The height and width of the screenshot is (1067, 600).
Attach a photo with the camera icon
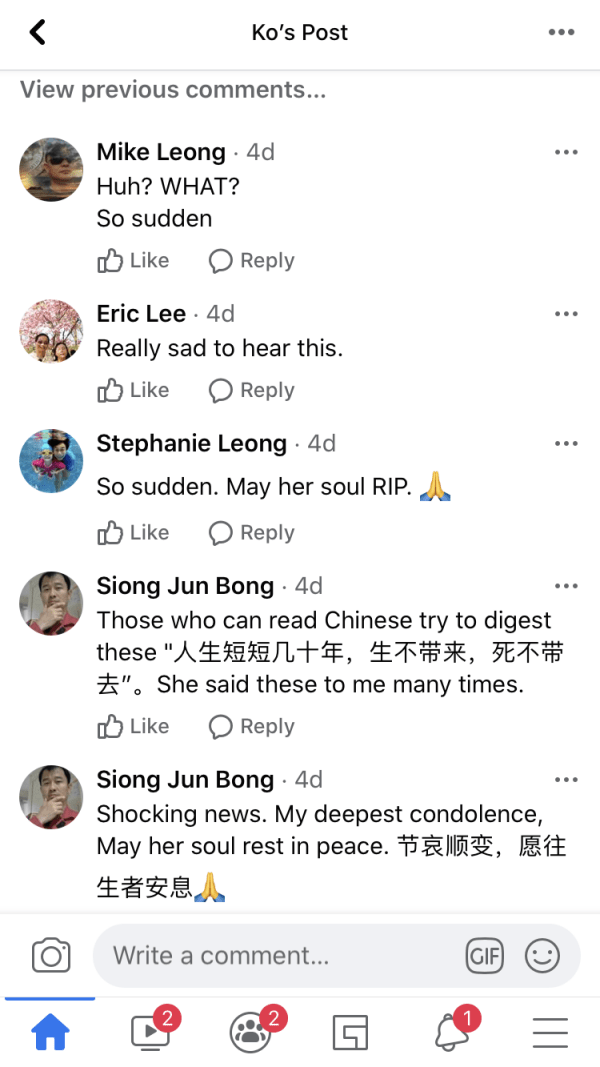pyautogui.click(x=51, y=956)
